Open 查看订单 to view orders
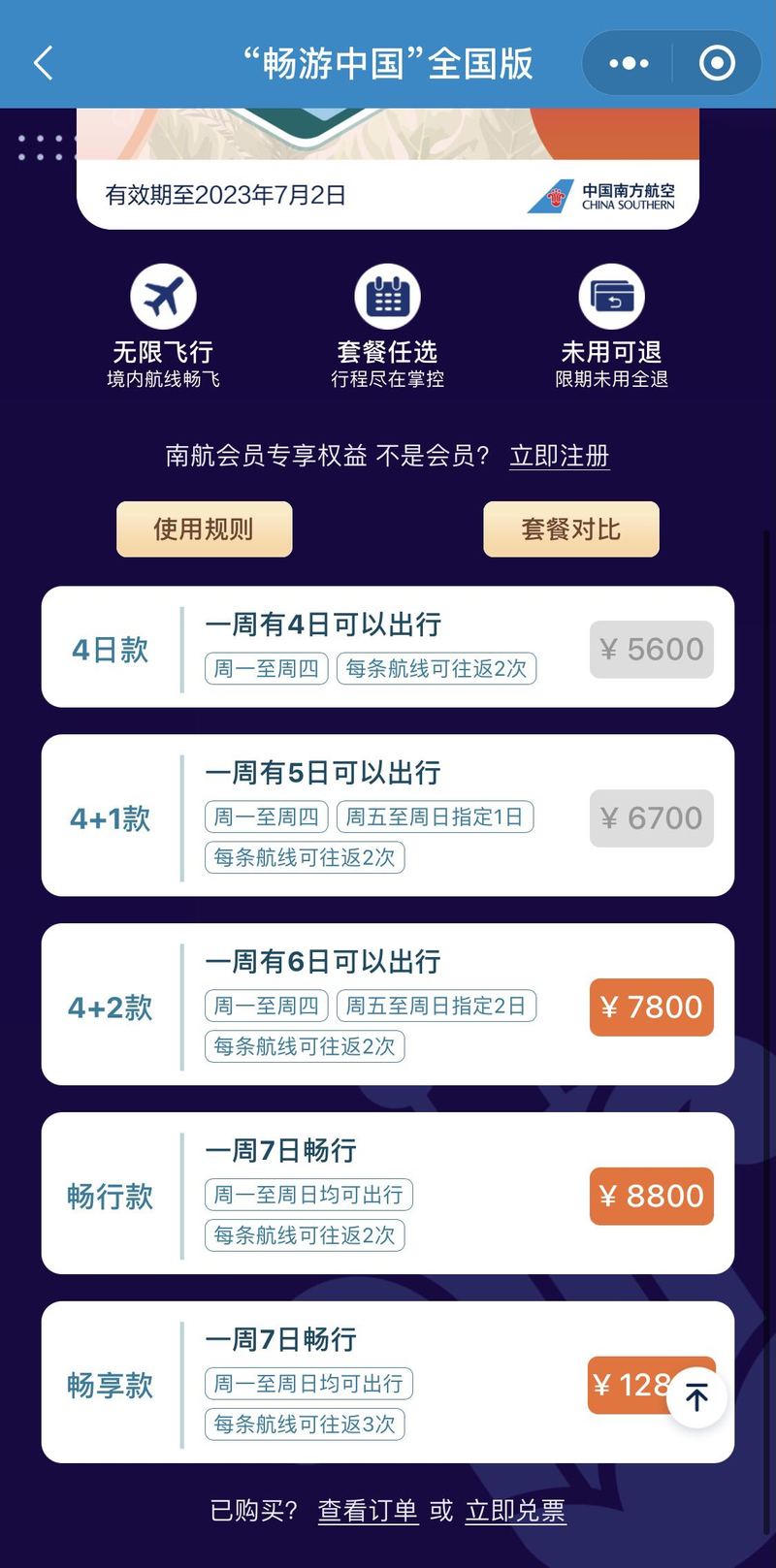The height and width of the screenshot is (1568, 776). (368, 1511)
